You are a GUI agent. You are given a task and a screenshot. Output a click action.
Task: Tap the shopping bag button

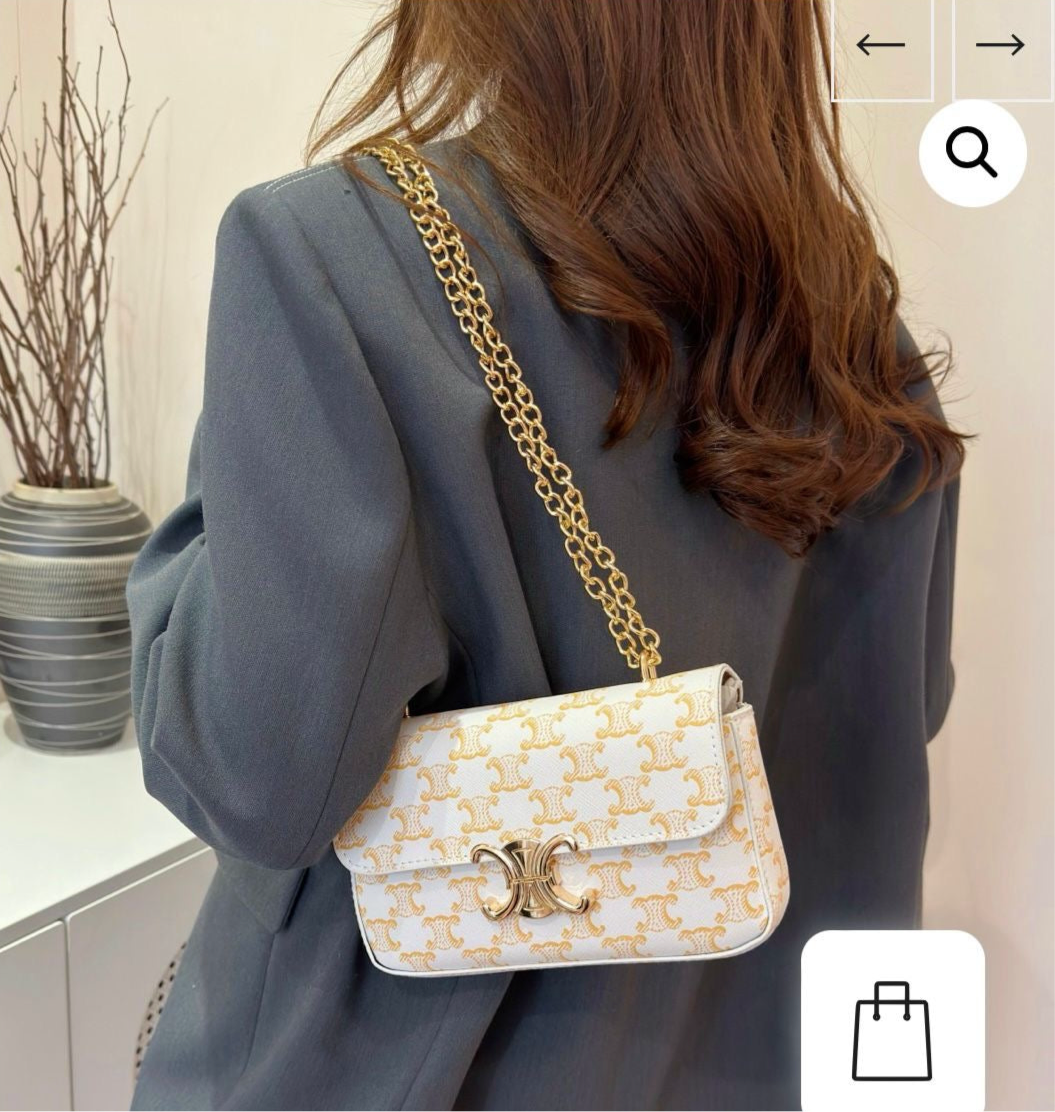[x=892, y=1030]
